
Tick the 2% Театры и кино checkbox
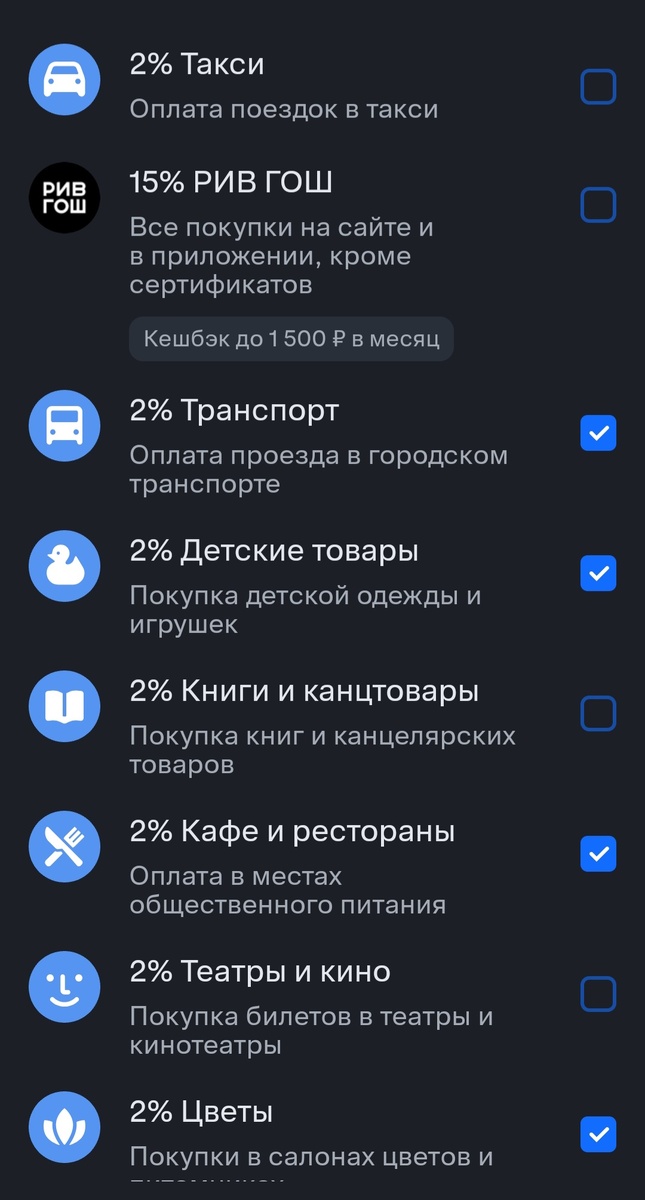pos(598,994)
